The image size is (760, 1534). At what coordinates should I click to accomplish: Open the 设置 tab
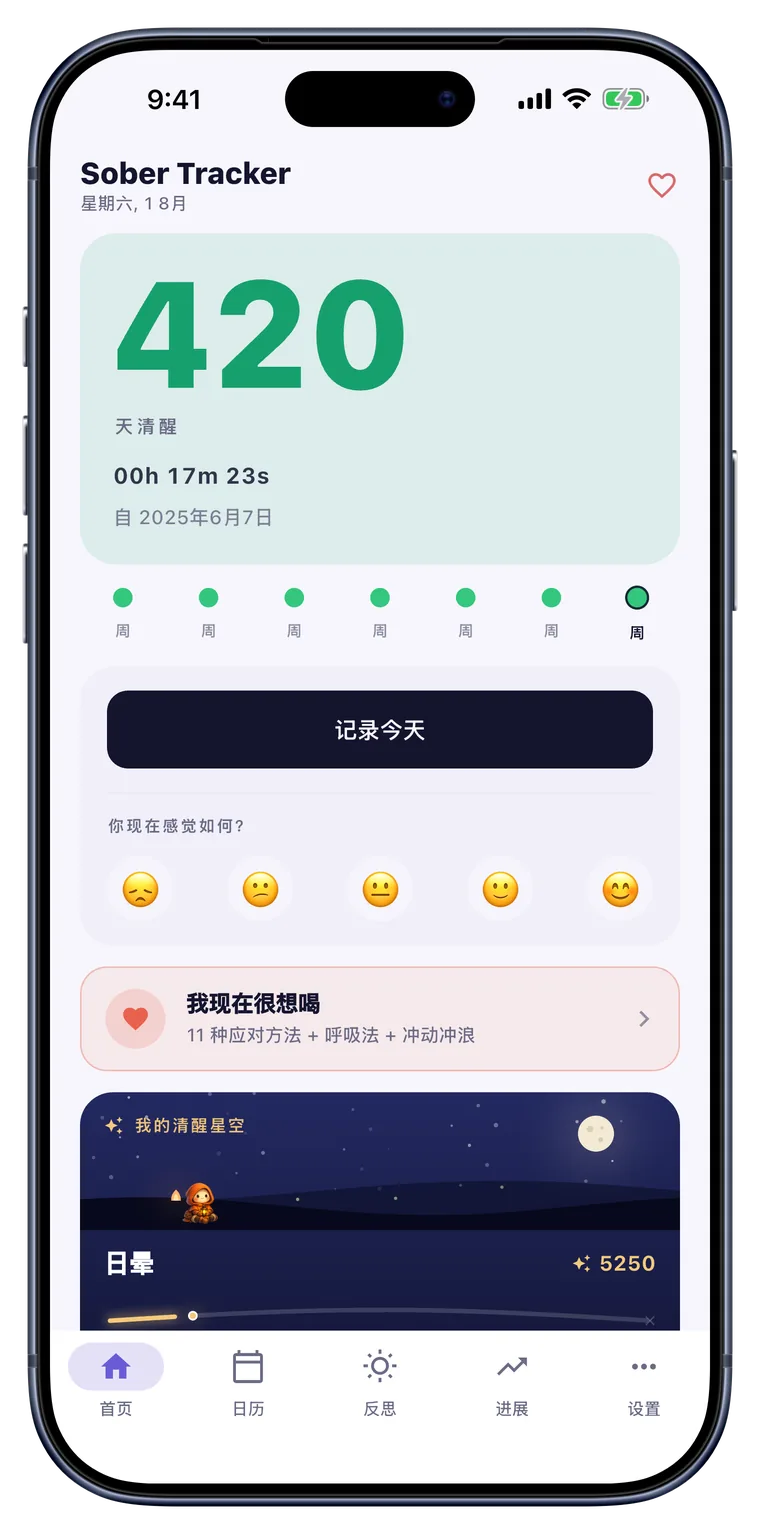(644, 1380)
